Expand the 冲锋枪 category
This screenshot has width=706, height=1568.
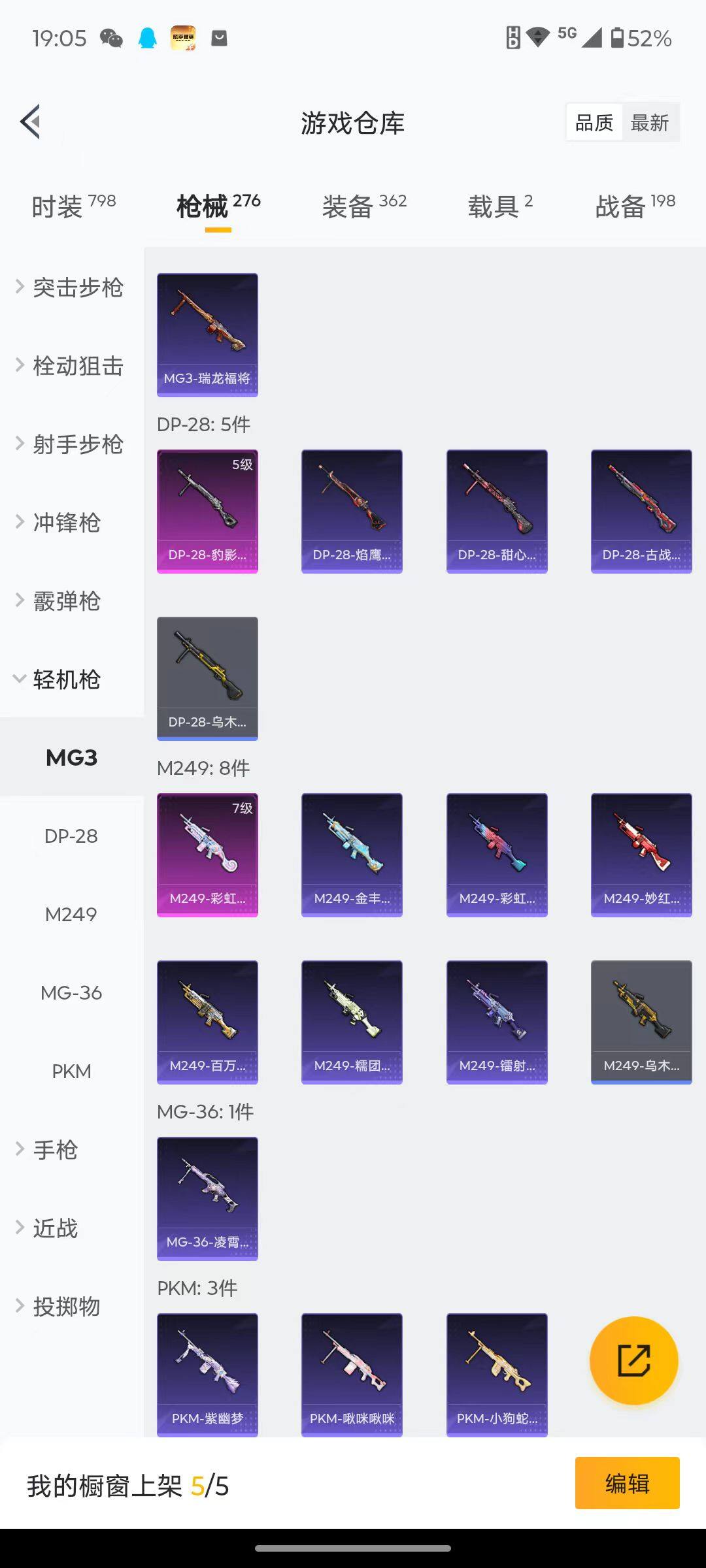coord(65,523)
